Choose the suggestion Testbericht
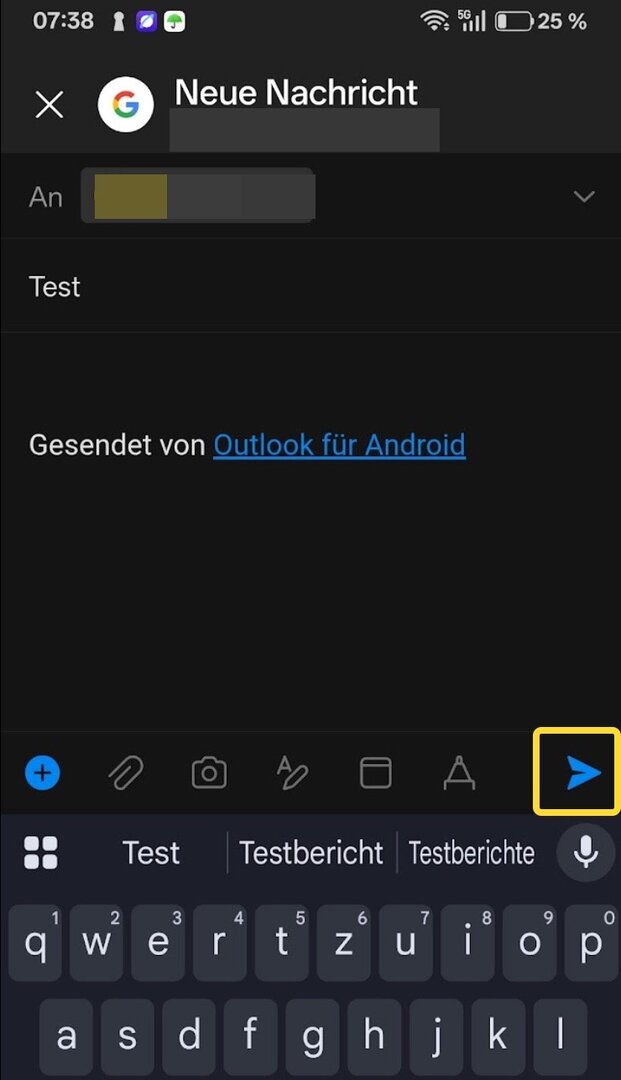Screen dimensions: 621x1080 [x=311, y=853]
